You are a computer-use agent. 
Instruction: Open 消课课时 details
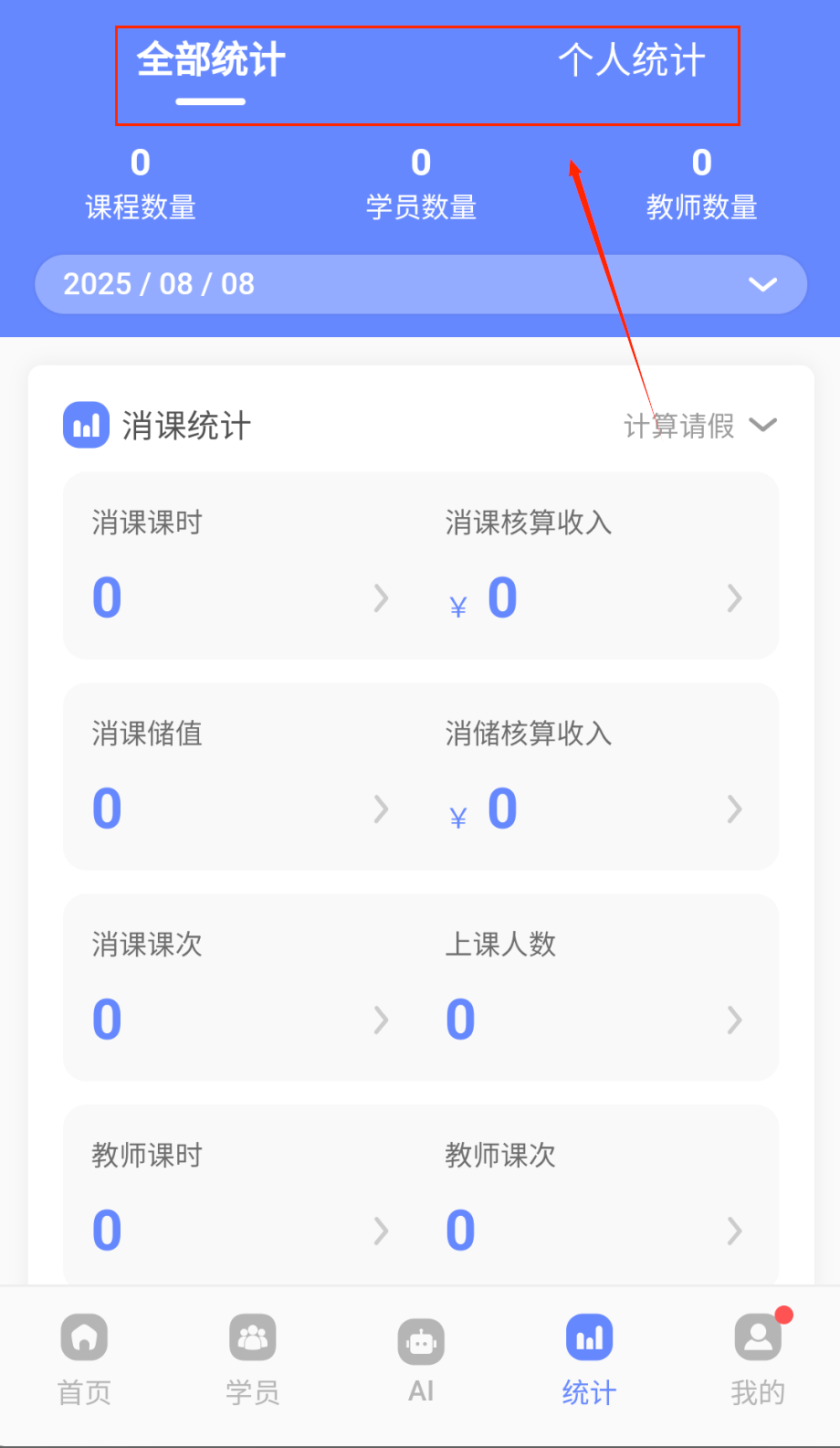tap(242, 566)
